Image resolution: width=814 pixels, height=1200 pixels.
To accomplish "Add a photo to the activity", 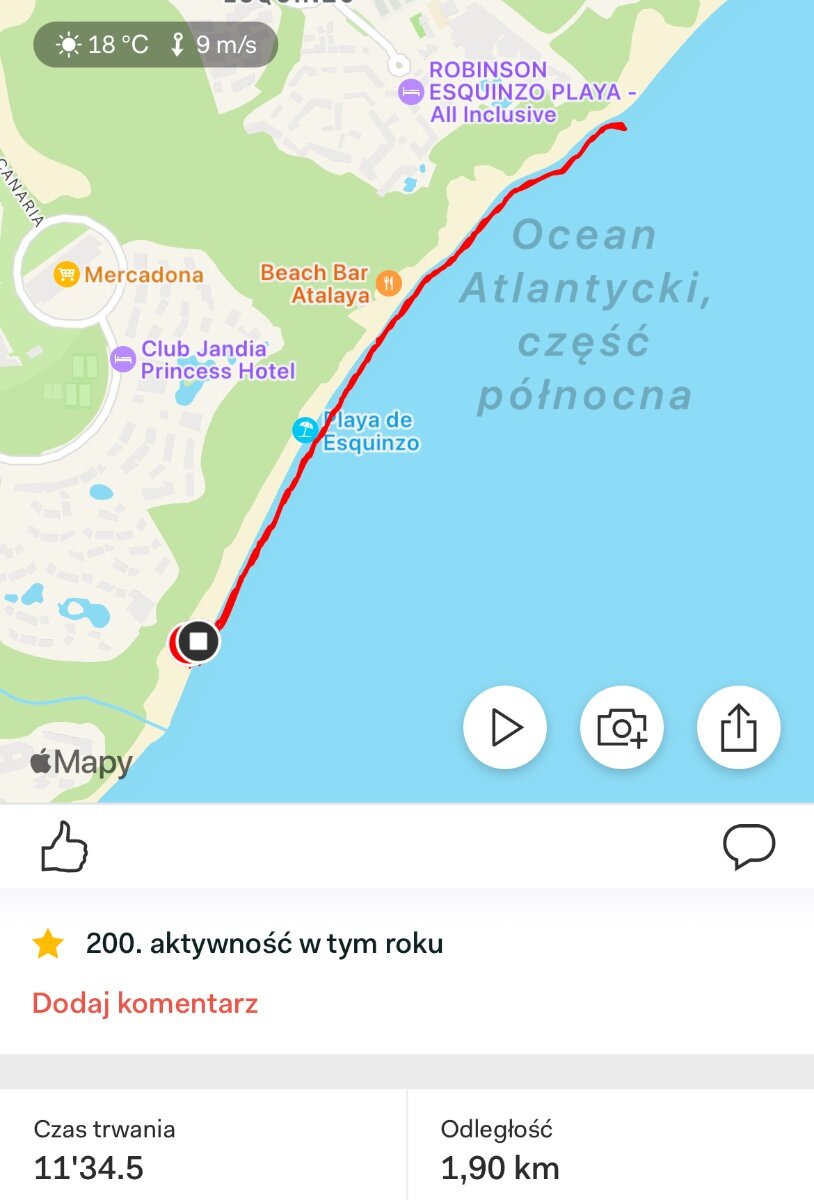I will [621, 728].
